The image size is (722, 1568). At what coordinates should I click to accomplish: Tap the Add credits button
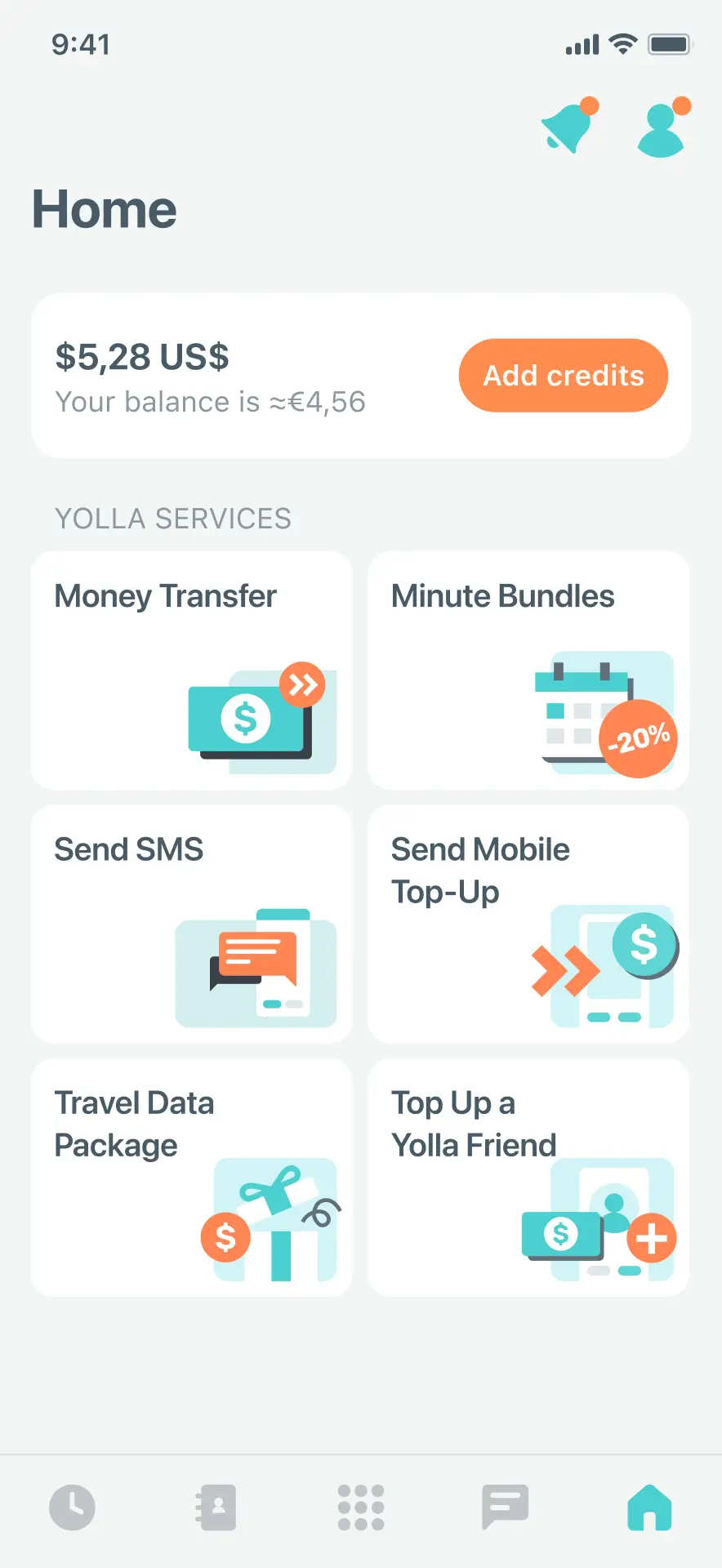pos(563,376)
